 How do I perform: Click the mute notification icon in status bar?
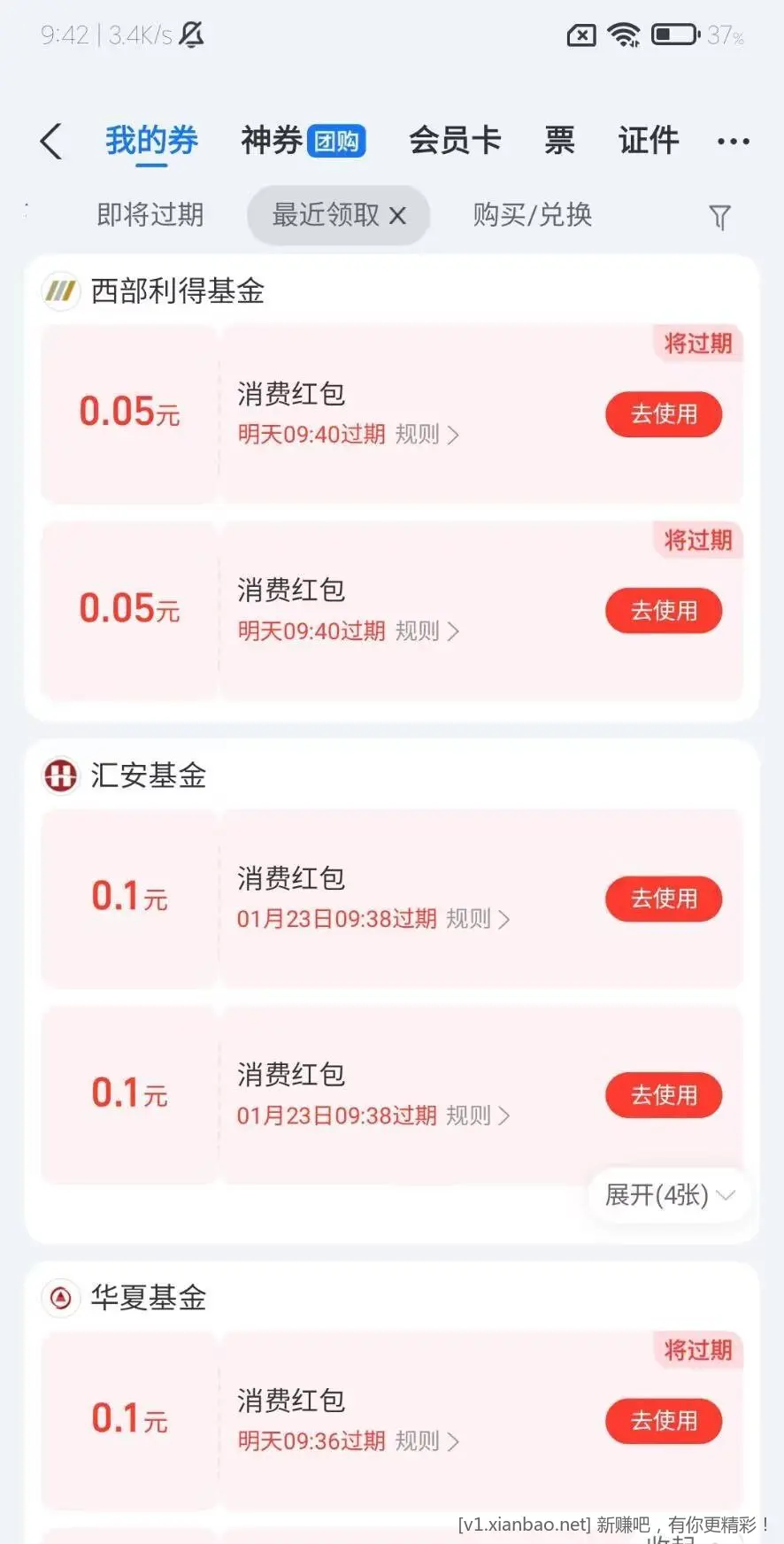tap(188, 34)
